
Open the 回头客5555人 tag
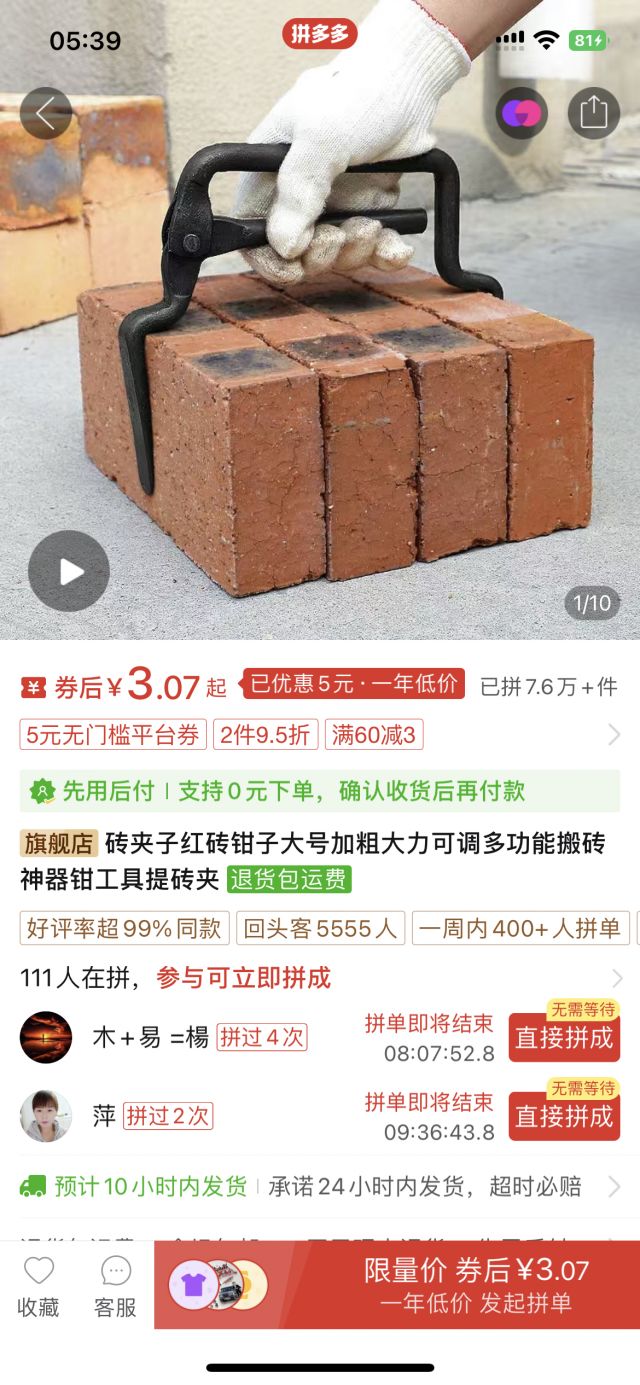pos(320,928)
